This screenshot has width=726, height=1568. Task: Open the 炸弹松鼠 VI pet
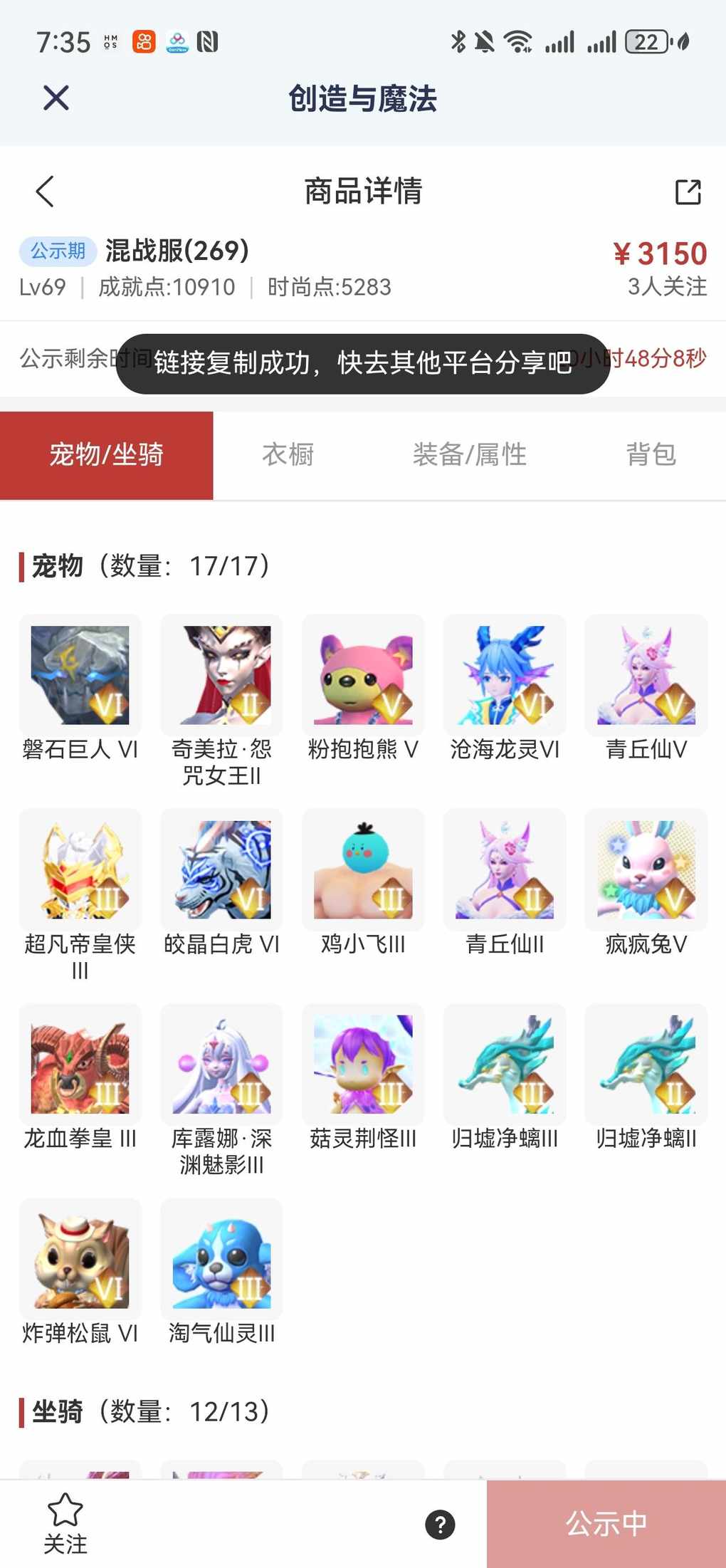click(x=80, y=1259)
